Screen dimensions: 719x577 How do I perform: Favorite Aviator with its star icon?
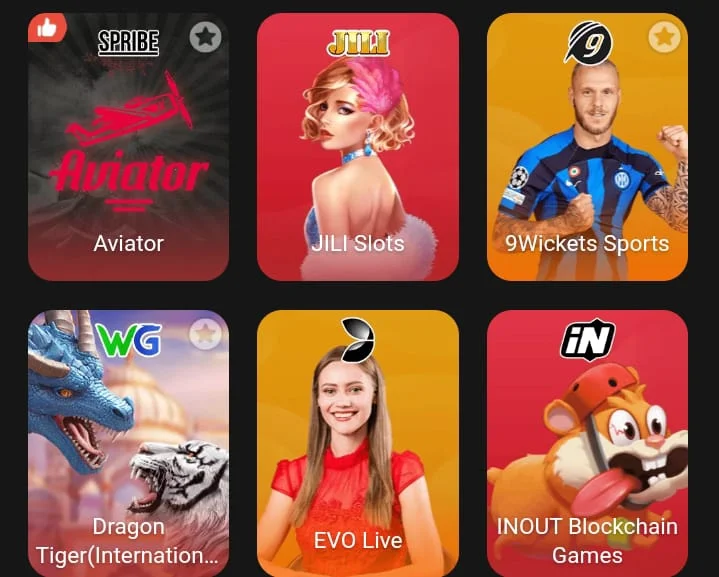coord(205,38)
